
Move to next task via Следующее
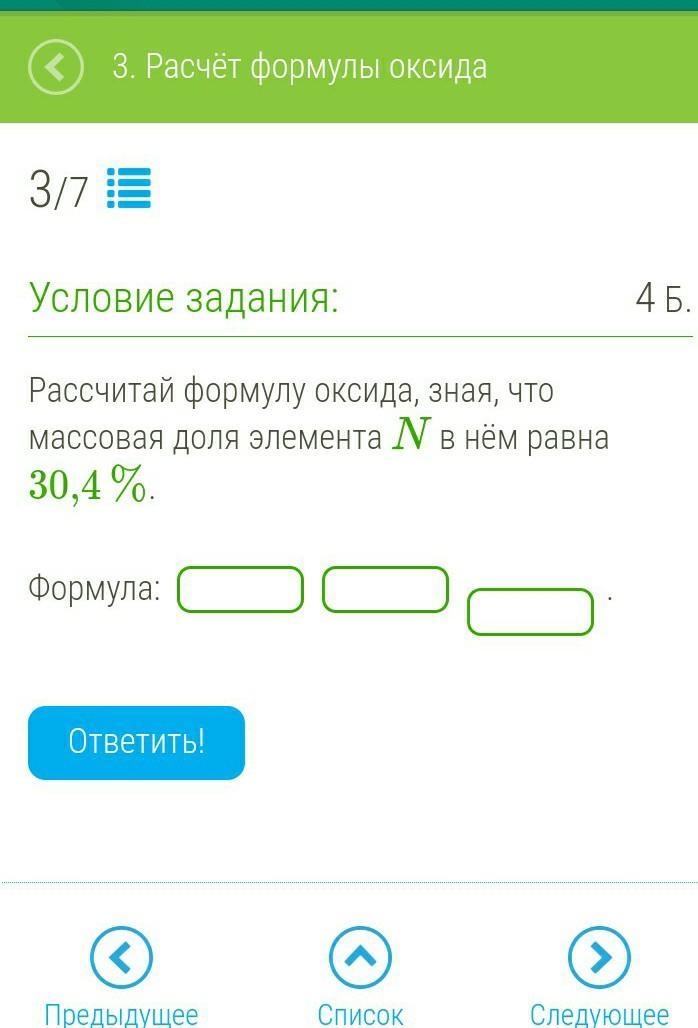(x=599, y=958)
